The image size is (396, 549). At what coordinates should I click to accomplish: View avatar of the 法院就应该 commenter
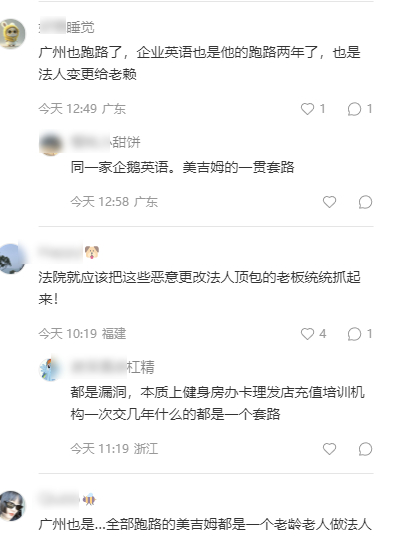(12, 259)
